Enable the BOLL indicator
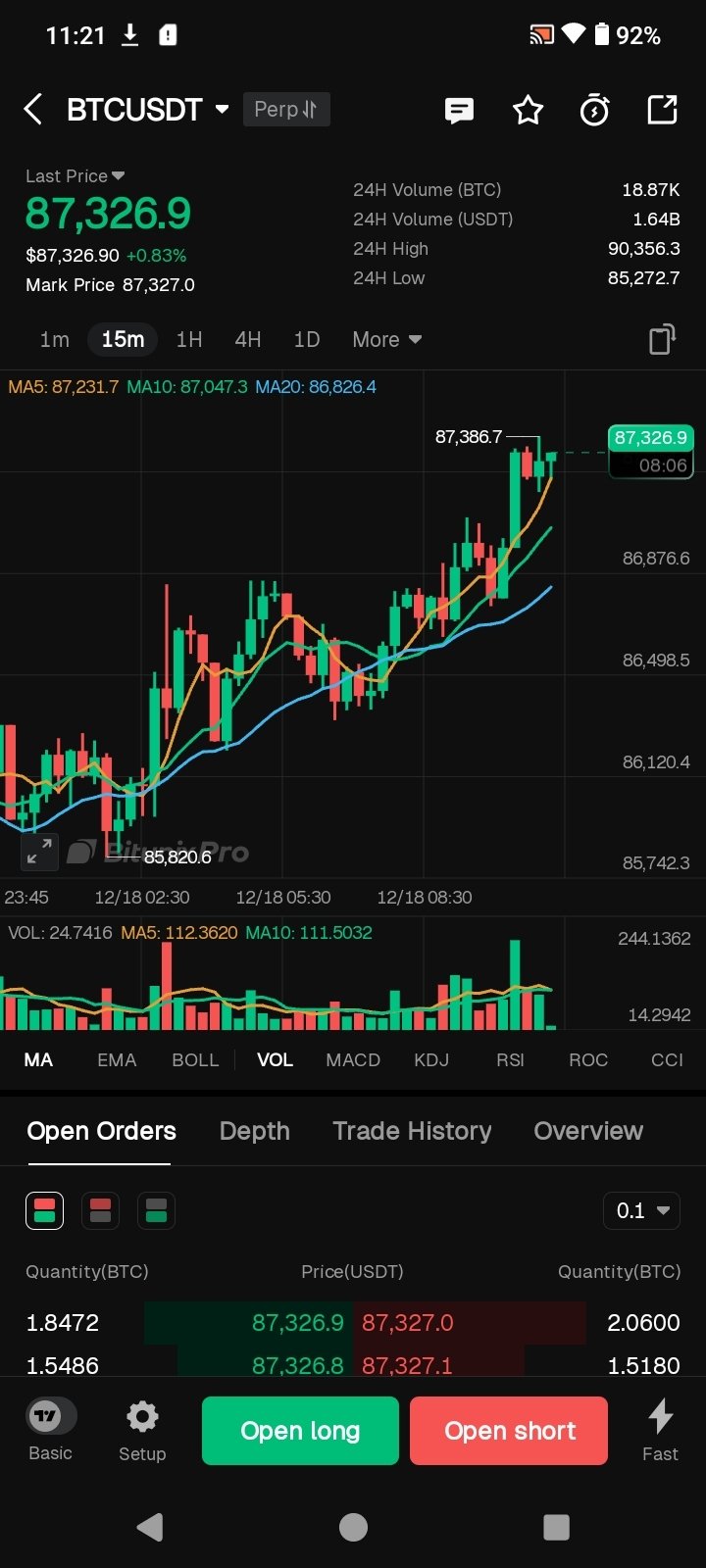The height and width of the screenshot is (1568, 706). [195, 1059]
